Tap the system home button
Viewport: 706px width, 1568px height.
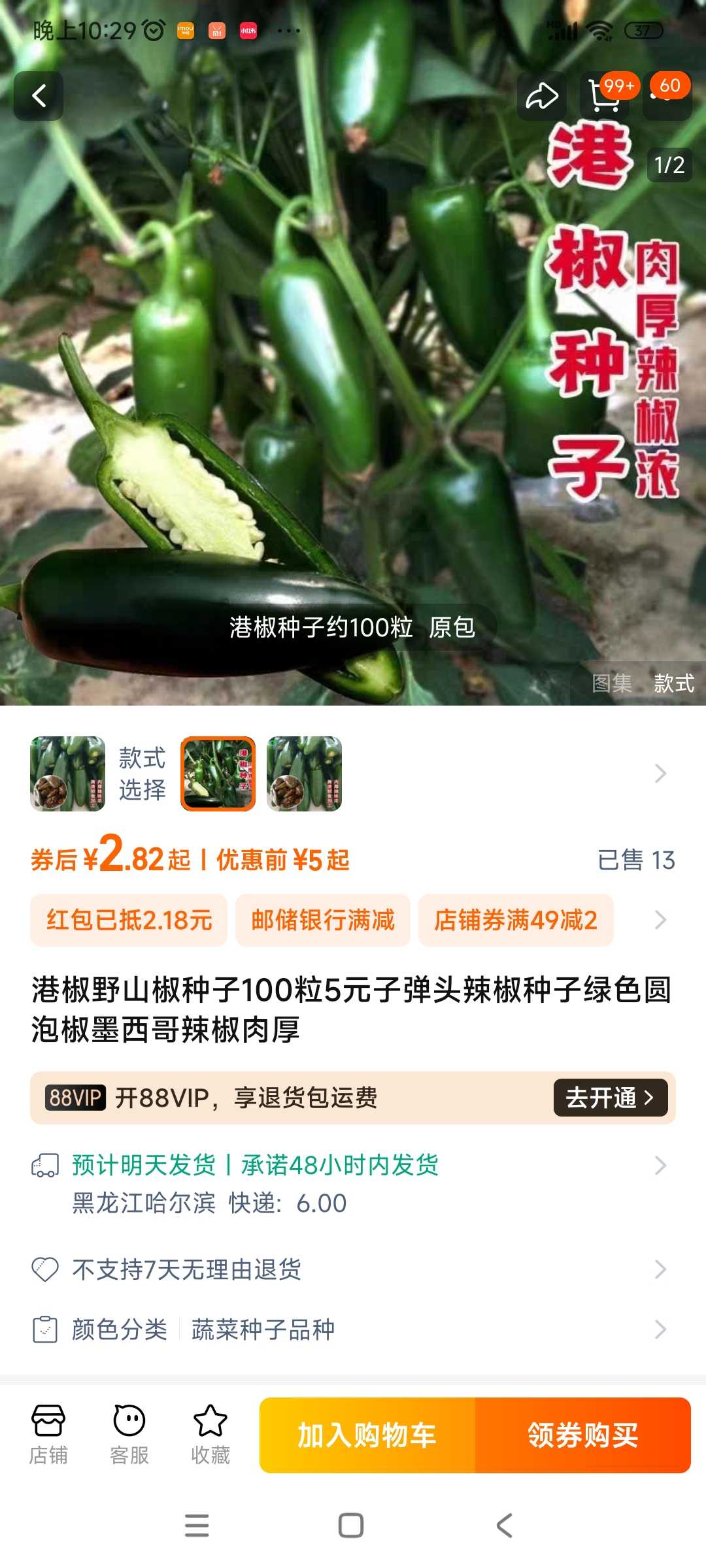(351, 1526)
